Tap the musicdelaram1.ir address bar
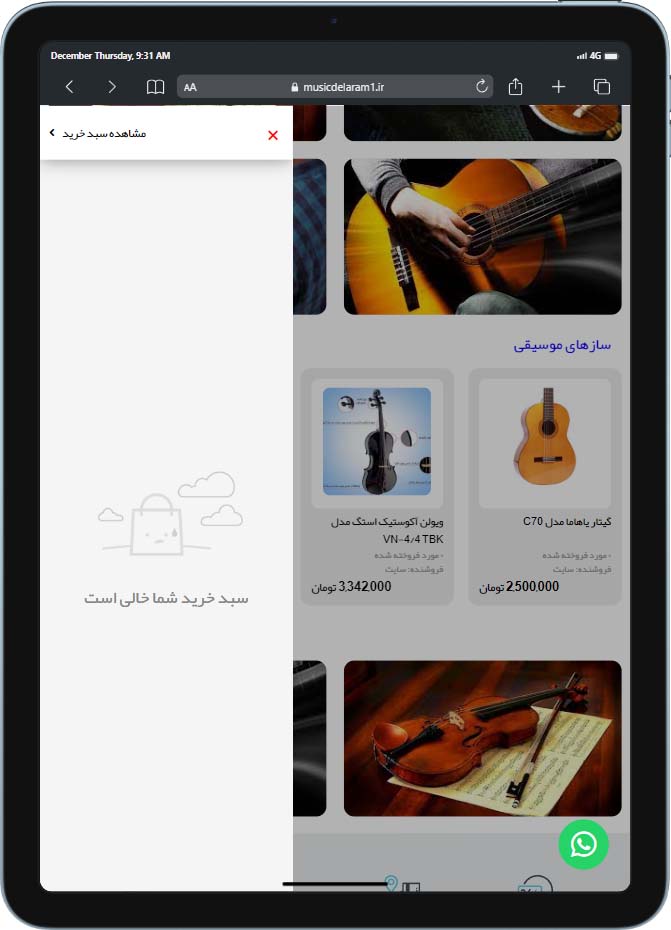The width and height of the screenshot is (671, 930). pyautogui.click(x=335, y=87)
